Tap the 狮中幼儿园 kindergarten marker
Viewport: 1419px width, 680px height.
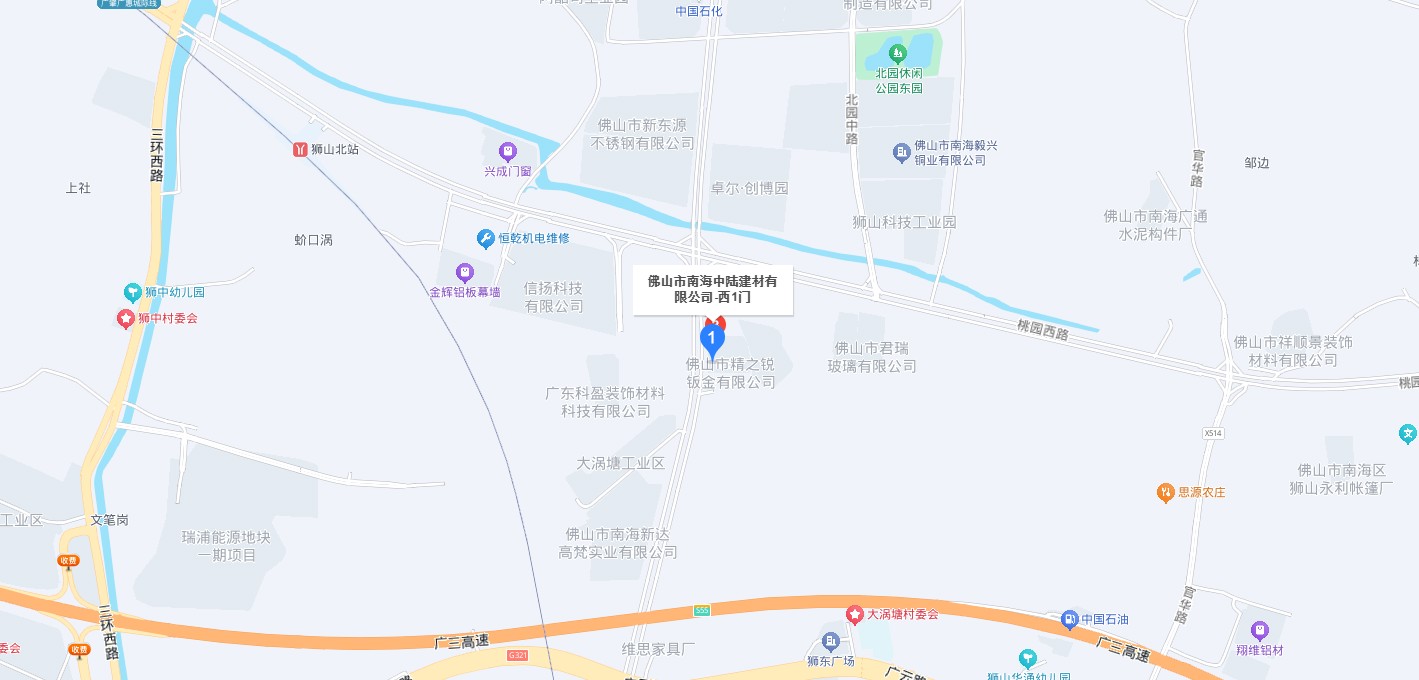point(132,292)
